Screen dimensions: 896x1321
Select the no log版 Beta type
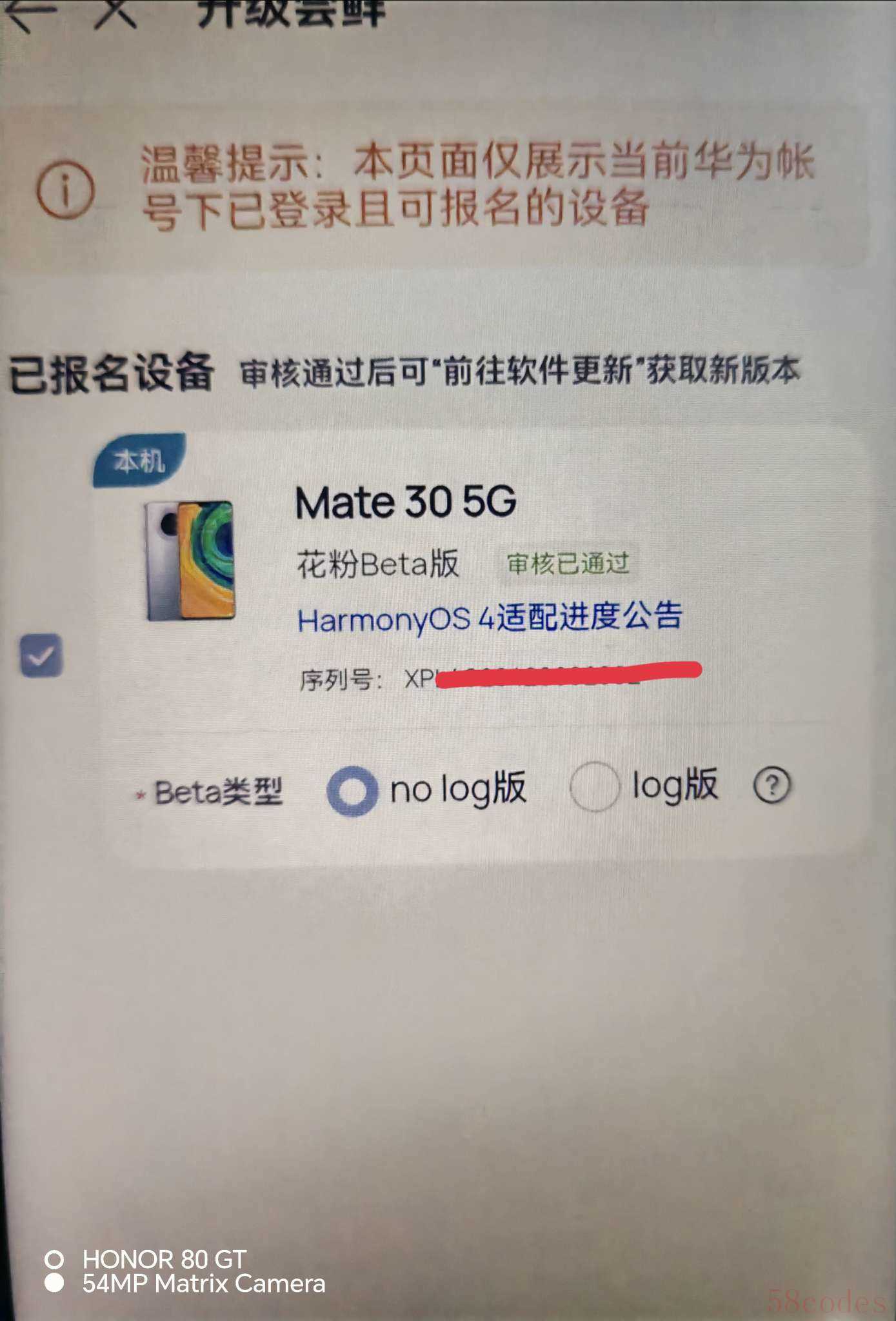pyautogui.click(x=352, y=791)
